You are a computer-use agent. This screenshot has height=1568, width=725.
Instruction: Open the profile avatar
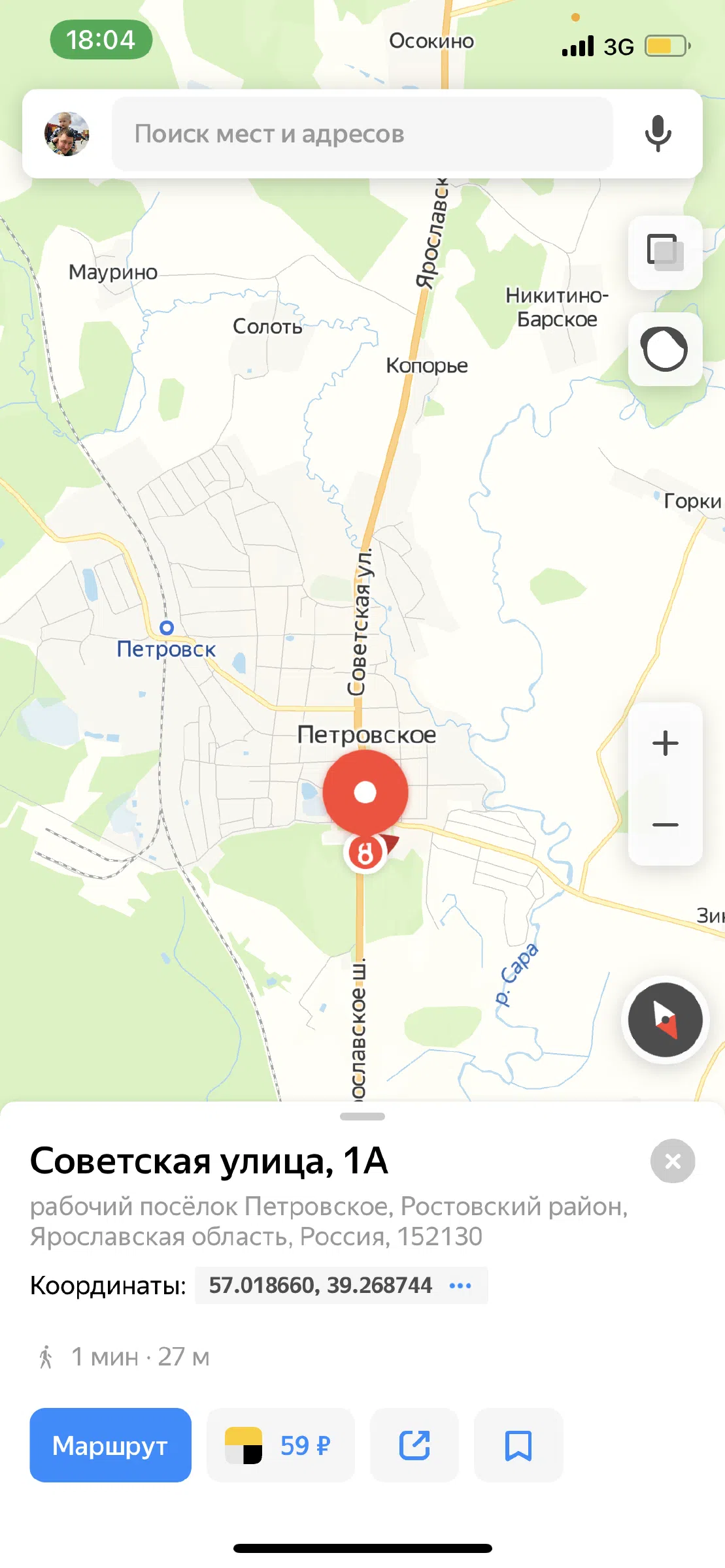pos(67,134)
